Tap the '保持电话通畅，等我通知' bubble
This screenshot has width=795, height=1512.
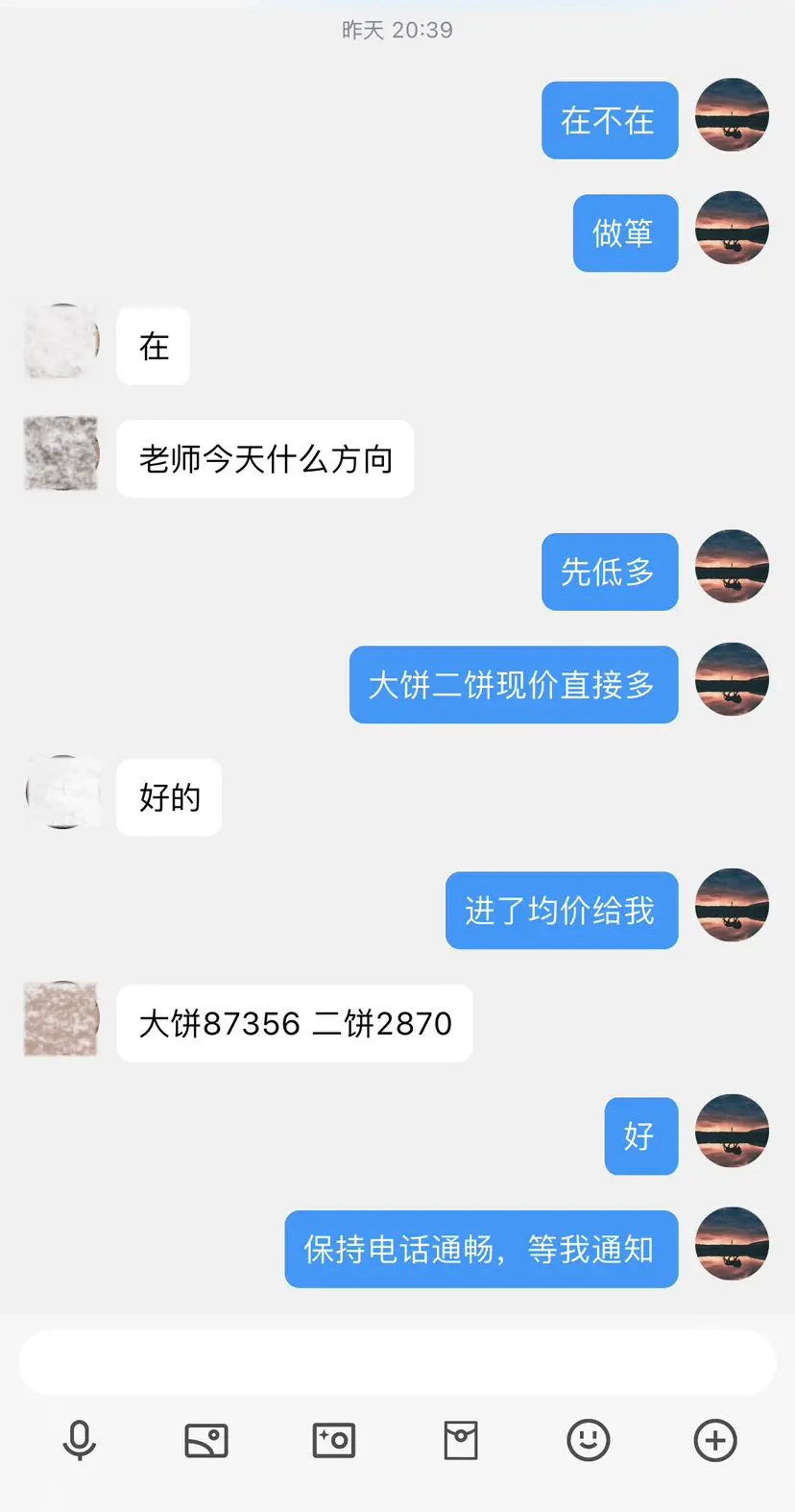[480, 1248]
